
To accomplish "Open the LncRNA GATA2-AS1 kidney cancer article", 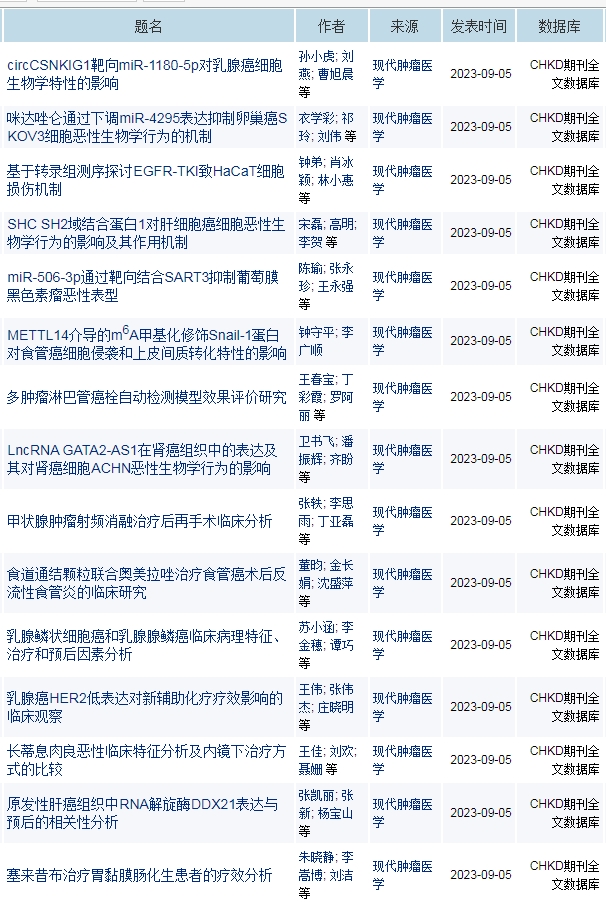I will [142, 451].
